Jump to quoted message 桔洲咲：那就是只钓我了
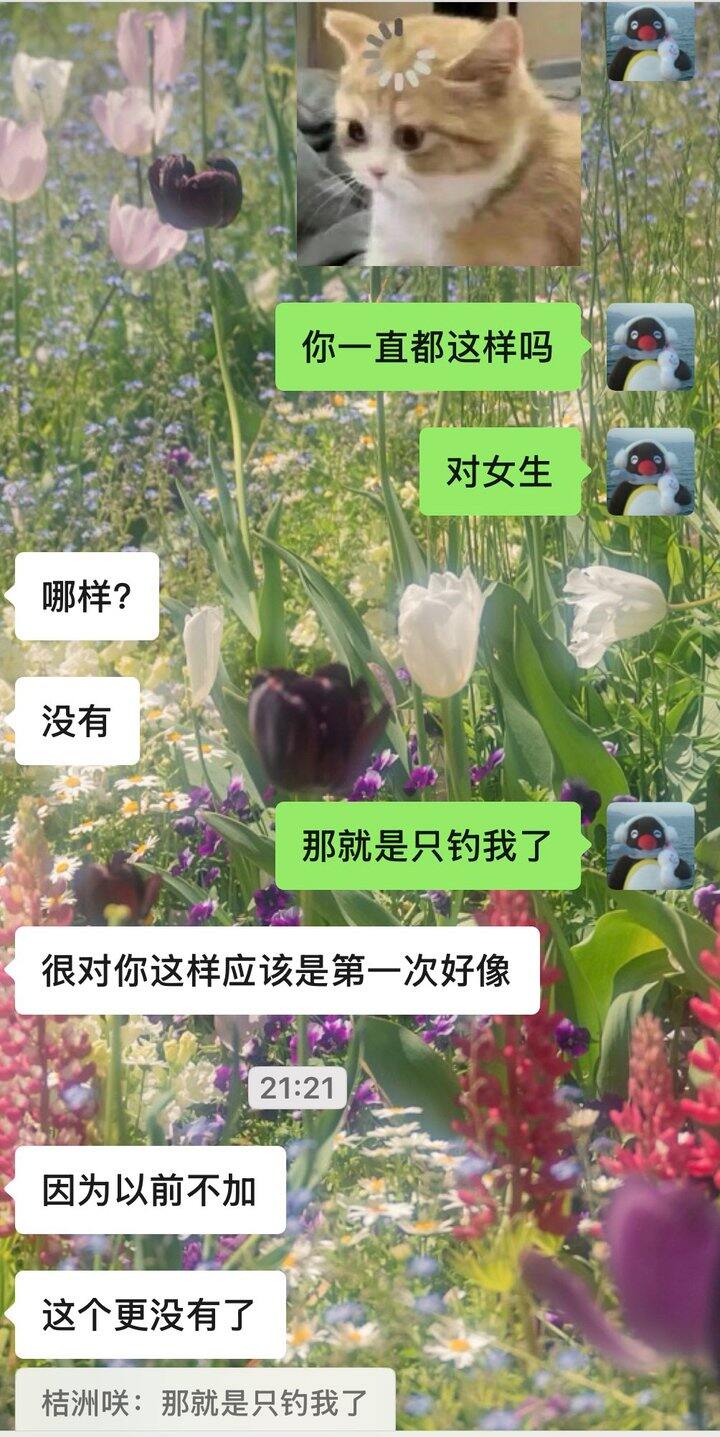Image resolution: width=720 pixels, height=1437 pixels. pyautogui.click(x=205, y=1403)
